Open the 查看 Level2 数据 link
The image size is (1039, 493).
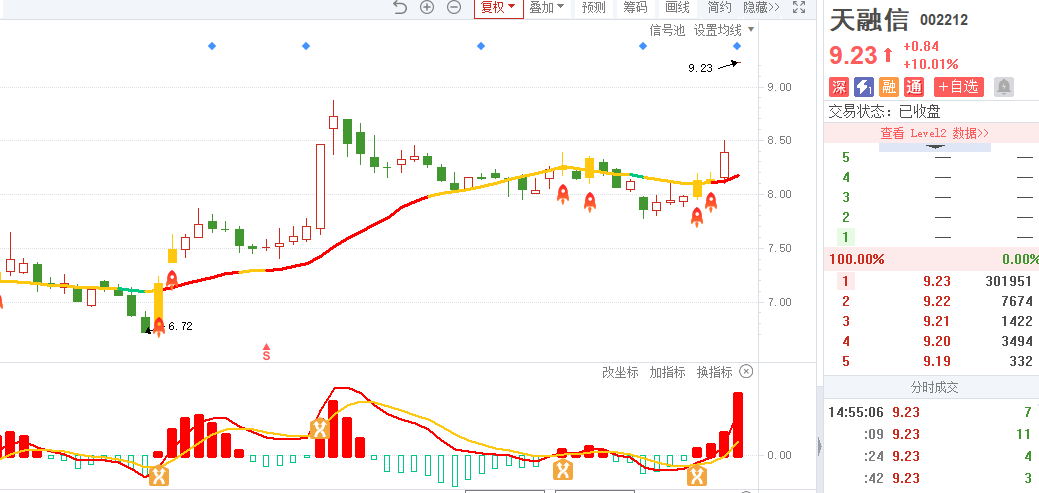tap(934, 133)
